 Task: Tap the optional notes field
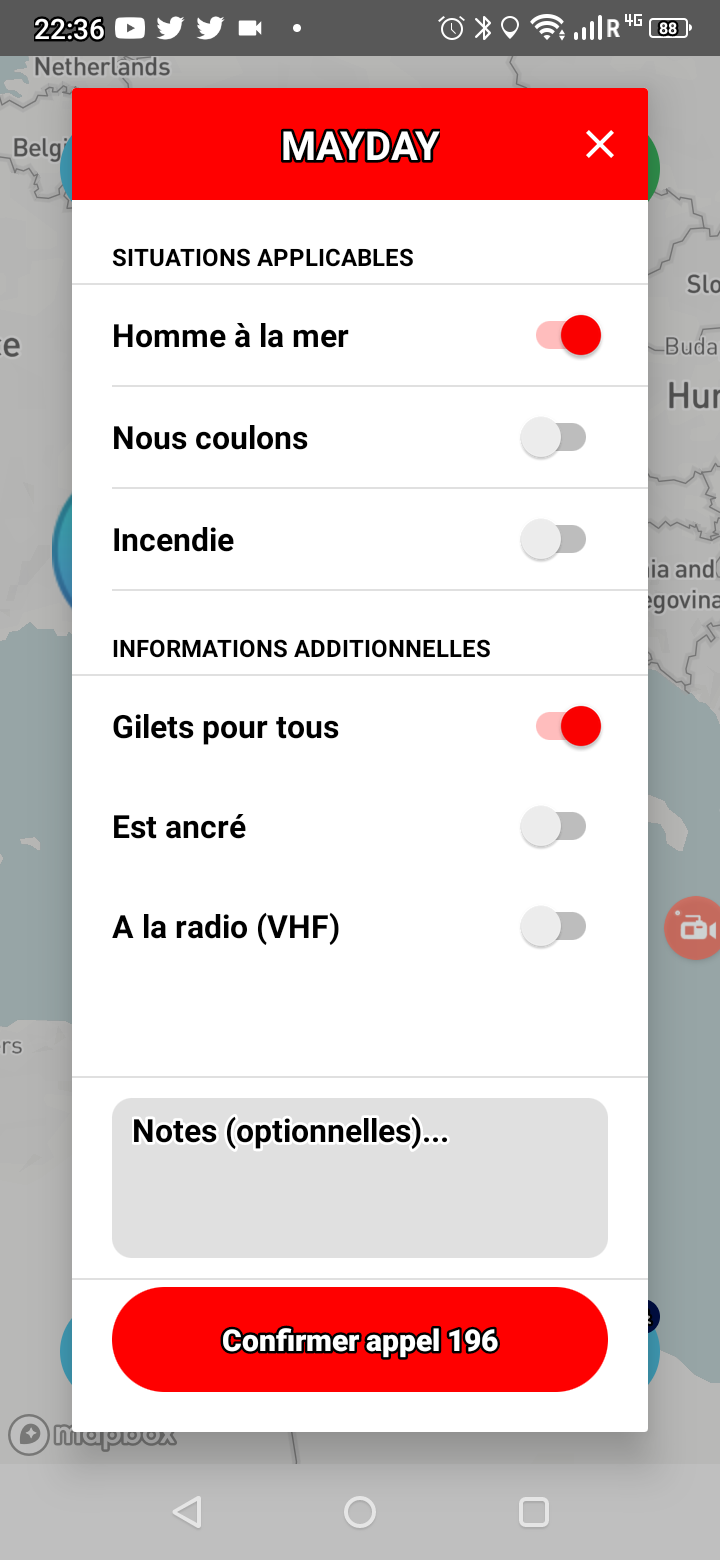click(x=360, y=1178)
